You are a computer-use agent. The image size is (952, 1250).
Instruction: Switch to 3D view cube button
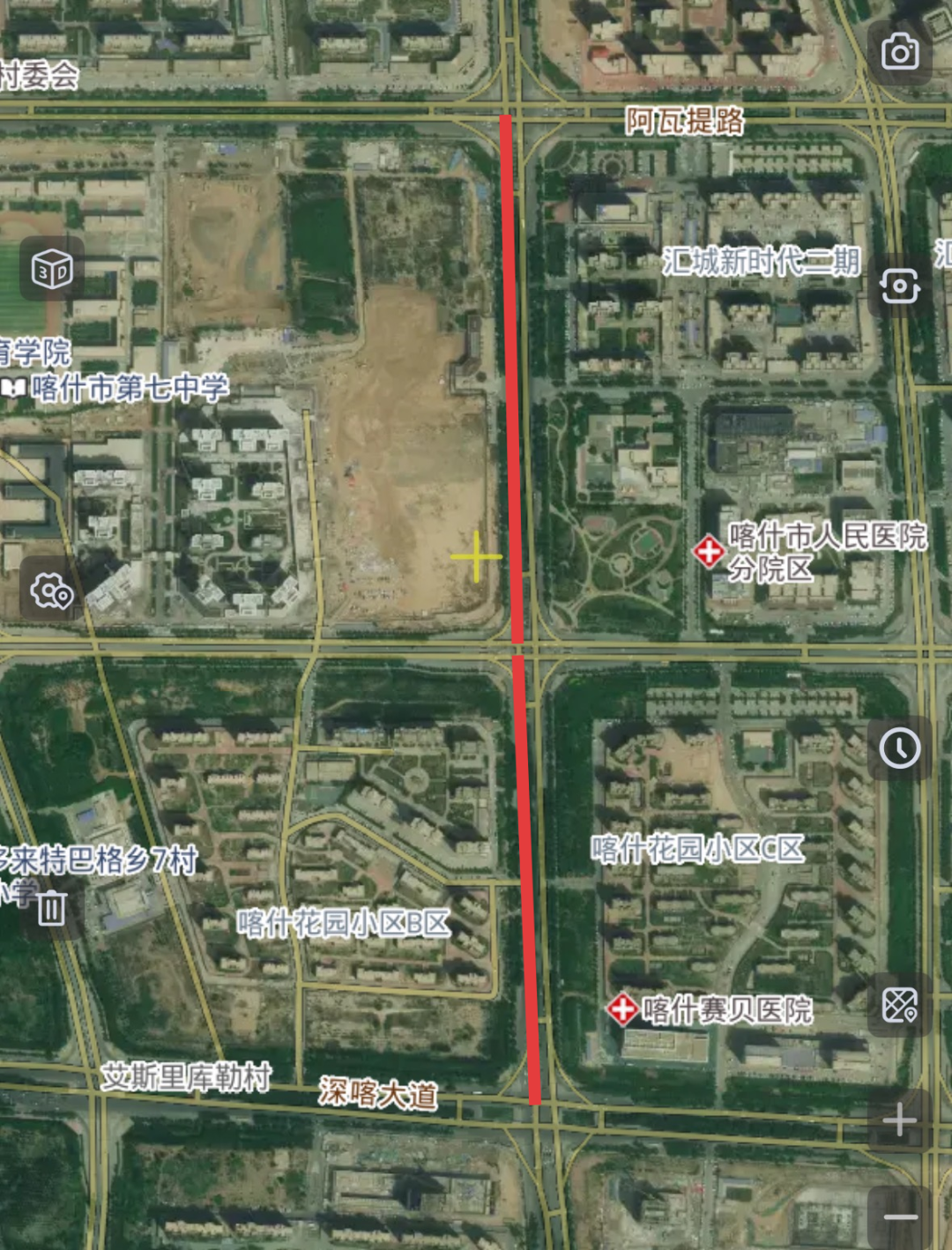point(52,269)
